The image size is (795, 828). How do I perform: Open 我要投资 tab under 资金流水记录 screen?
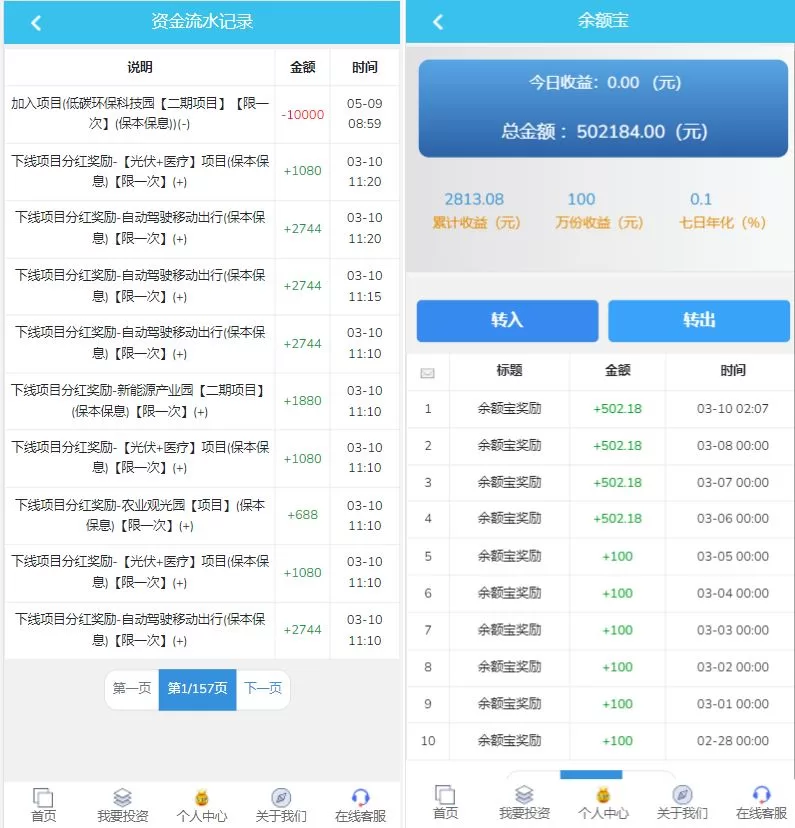pyautogui.click(x=122, y=805)
